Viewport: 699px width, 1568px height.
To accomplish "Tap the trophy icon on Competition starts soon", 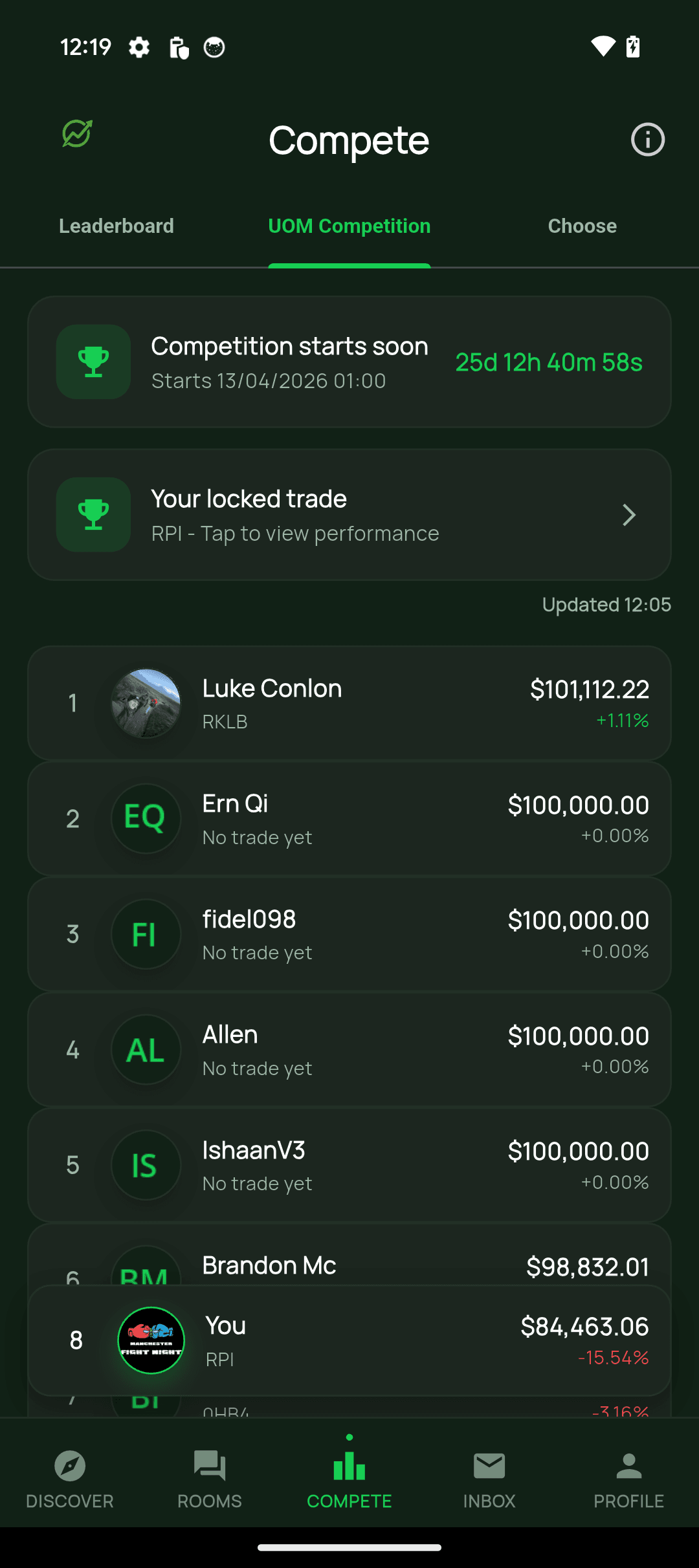I will pyautogui.click(x=93, y=362).
